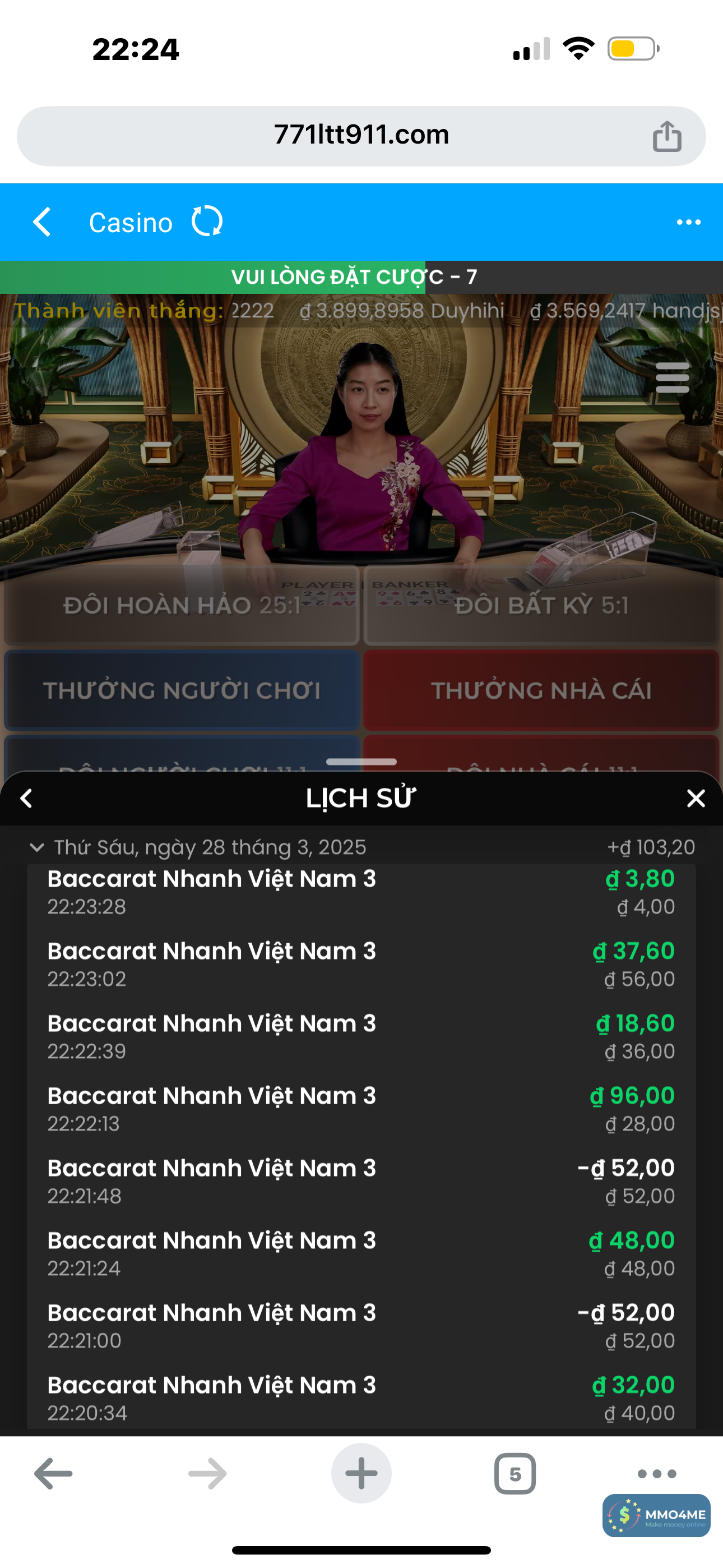The image size is (723, 1568).
Task: View details of the 22:22:39 round
Action: [x=360, y=1036]
